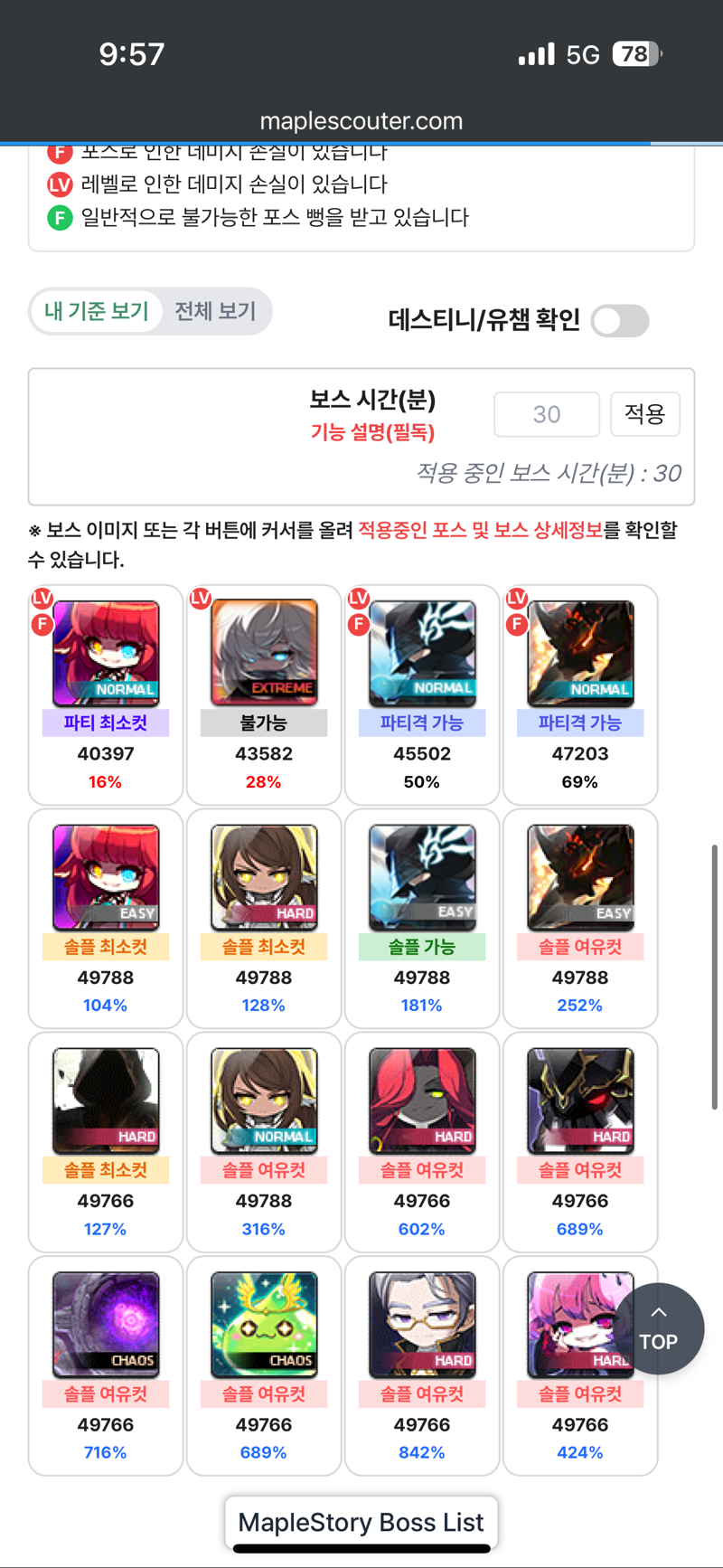Open the HARD boss card showing 128%
This screenshot has width=723, height=1568.
[264, 919]
